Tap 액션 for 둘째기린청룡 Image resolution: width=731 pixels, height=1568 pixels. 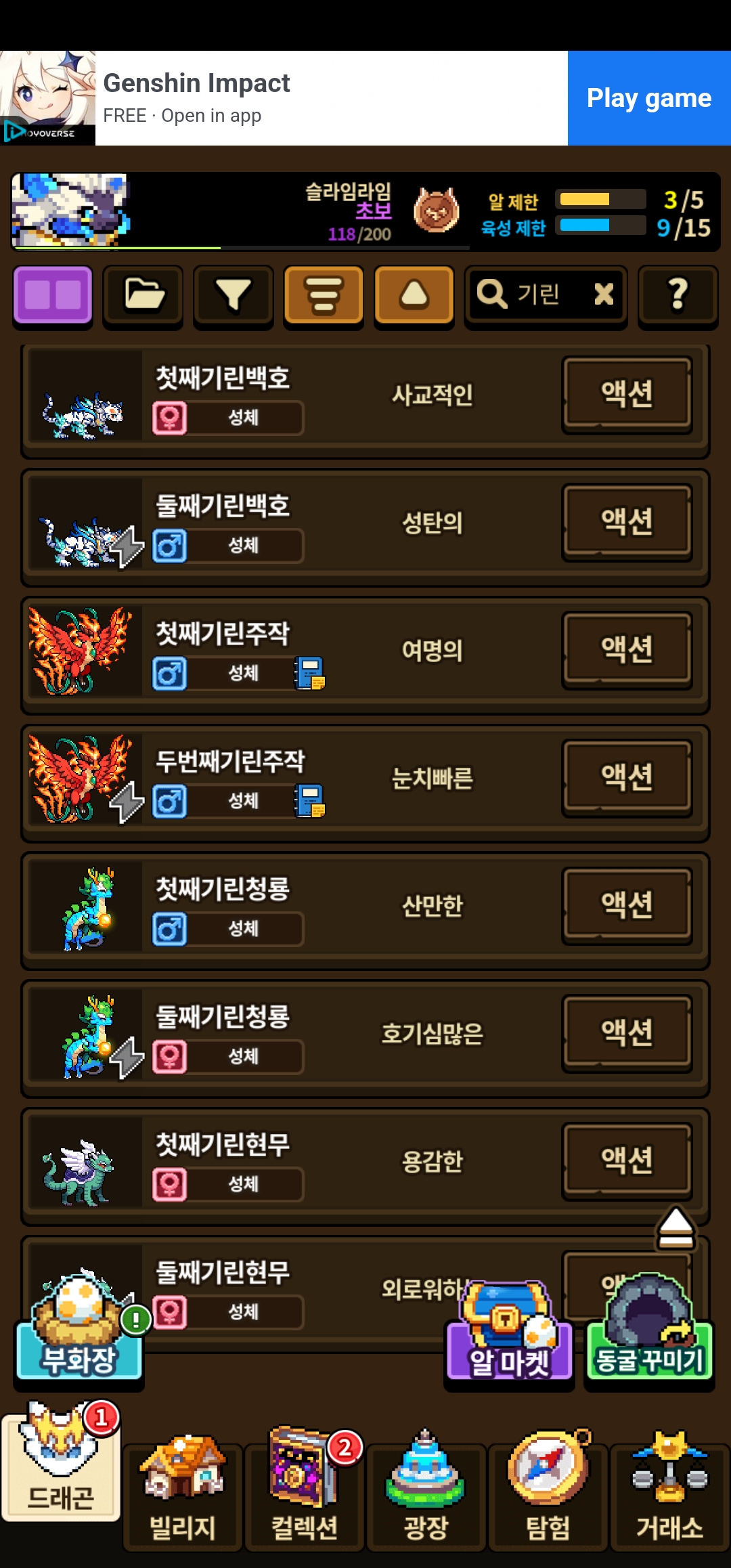pos(627,1033)
